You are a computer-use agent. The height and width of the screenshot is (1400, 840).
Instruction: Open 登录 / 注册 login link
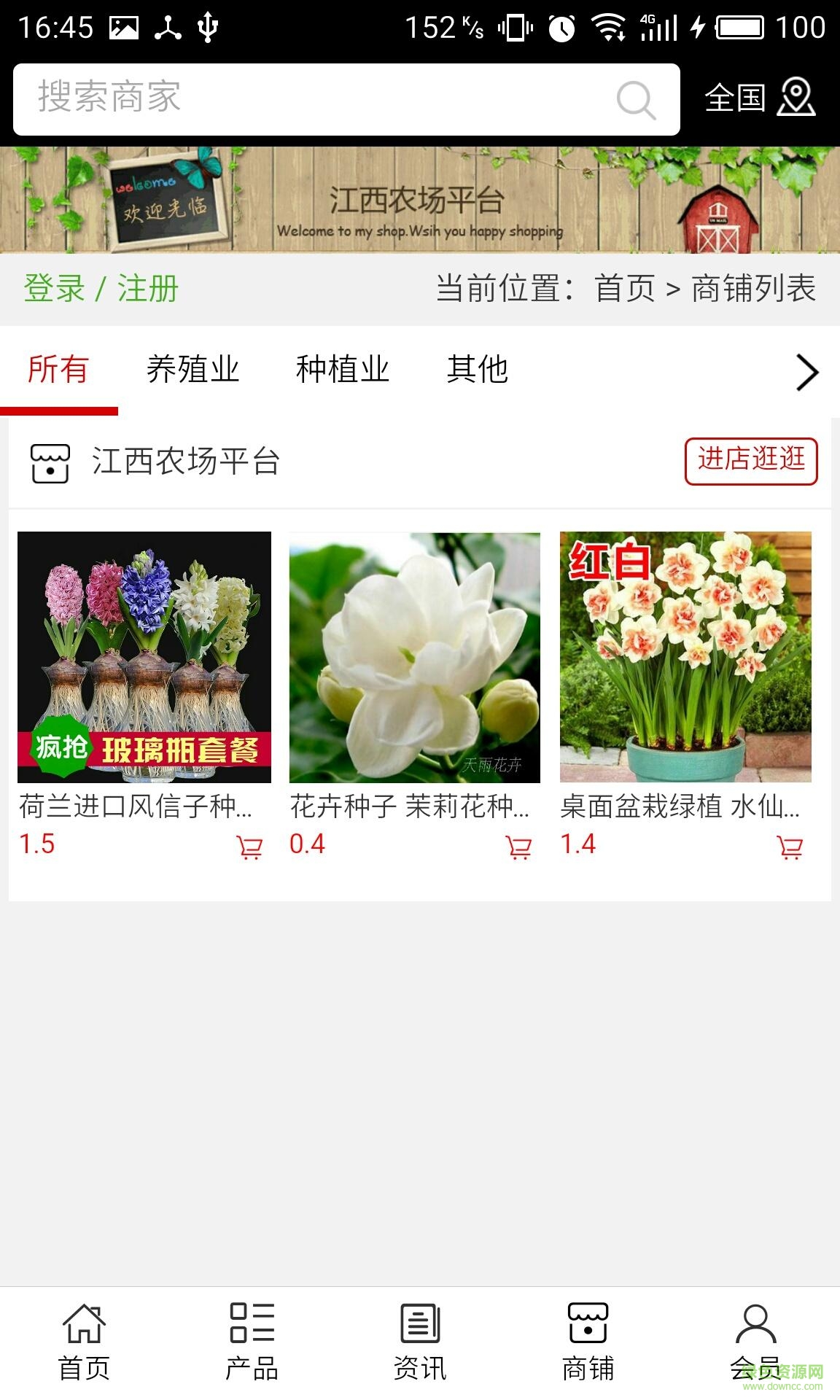point(101,289)
